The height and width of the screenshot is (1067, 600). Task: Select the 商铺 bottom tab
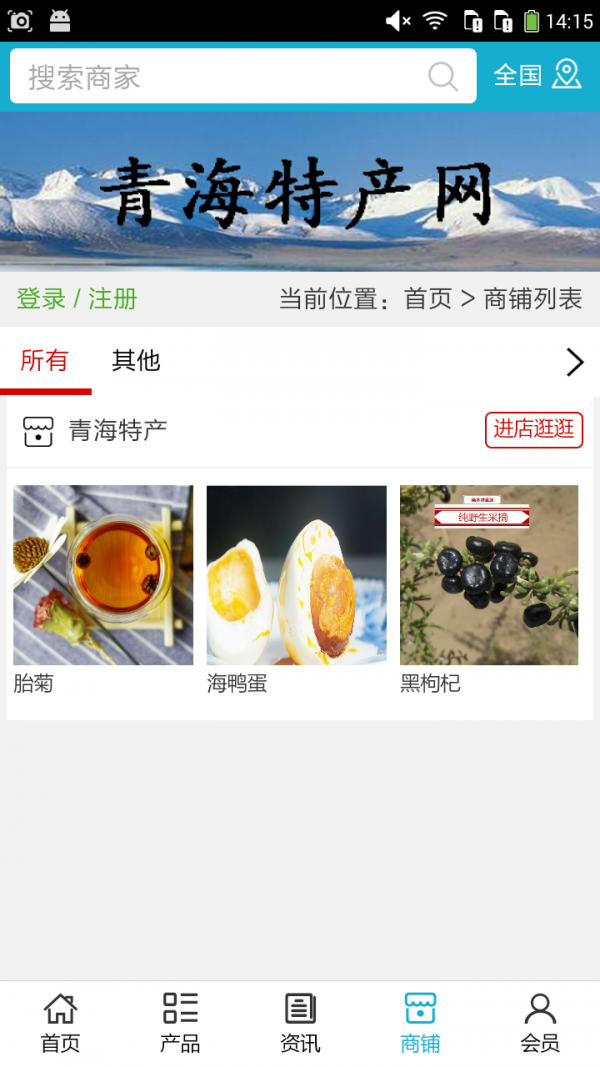coord(420,1023)
